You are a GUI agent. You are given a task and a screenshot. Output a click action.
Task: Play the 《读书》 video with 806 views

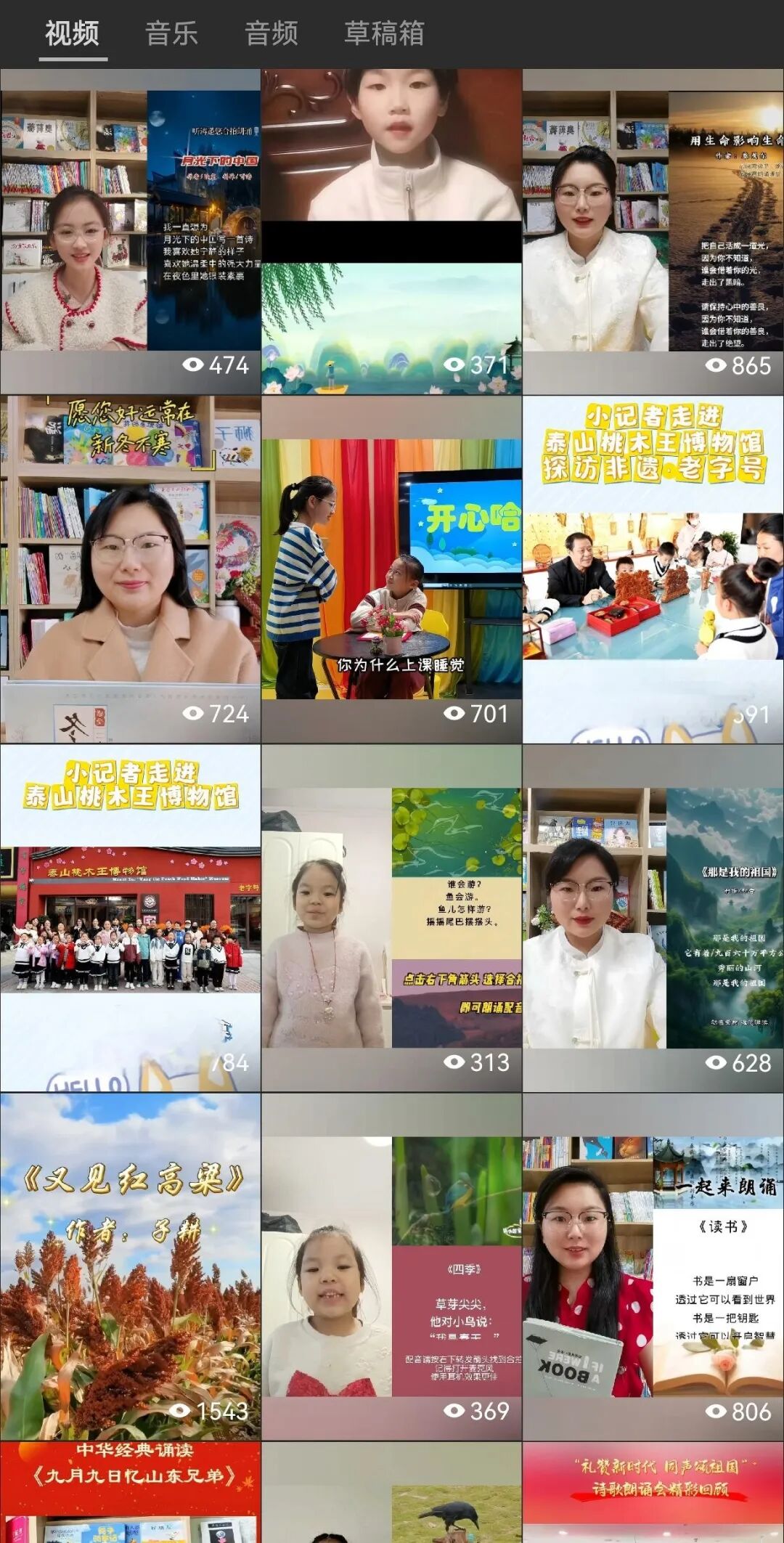coord(653,1266)
